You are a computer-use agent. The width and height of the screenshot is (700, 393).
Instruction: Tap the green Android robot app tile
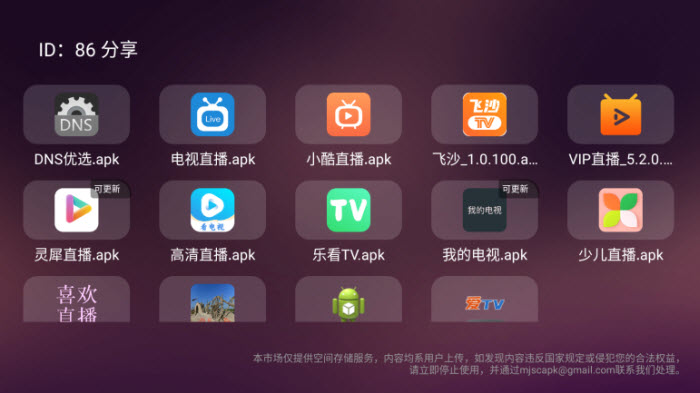pyautogui.click(x=348, y=299)
